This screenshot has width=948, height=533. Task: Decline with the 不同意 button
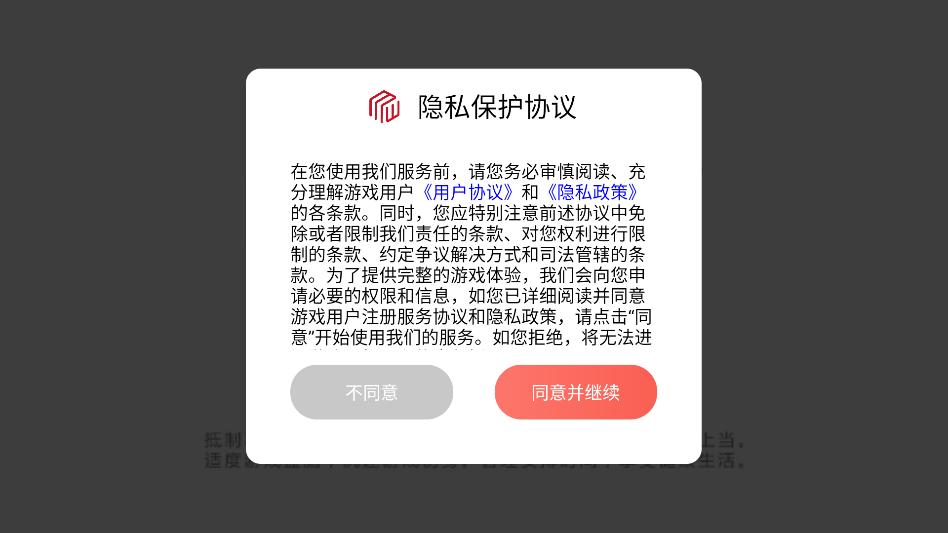[x=371, y=392]
